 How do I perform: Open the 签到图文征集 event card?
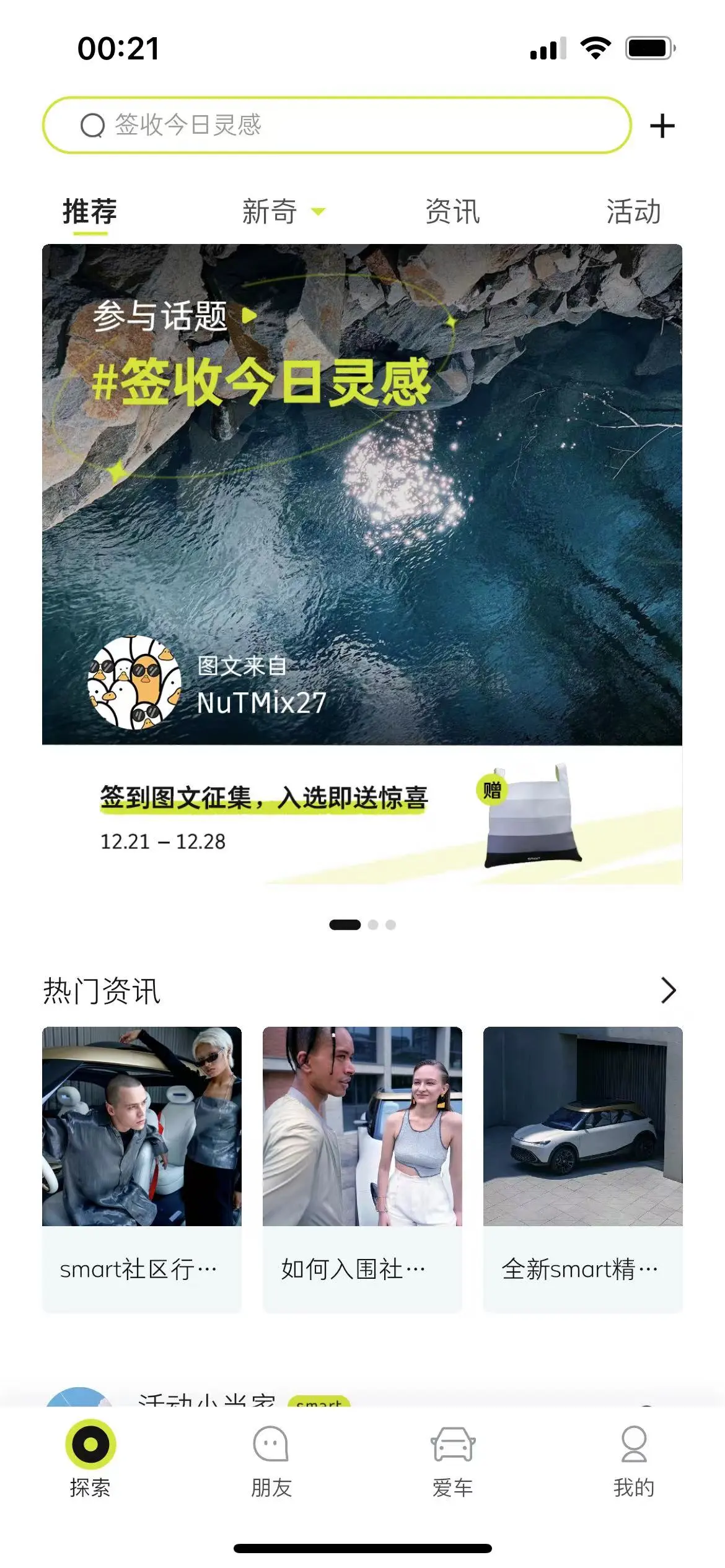362,814
